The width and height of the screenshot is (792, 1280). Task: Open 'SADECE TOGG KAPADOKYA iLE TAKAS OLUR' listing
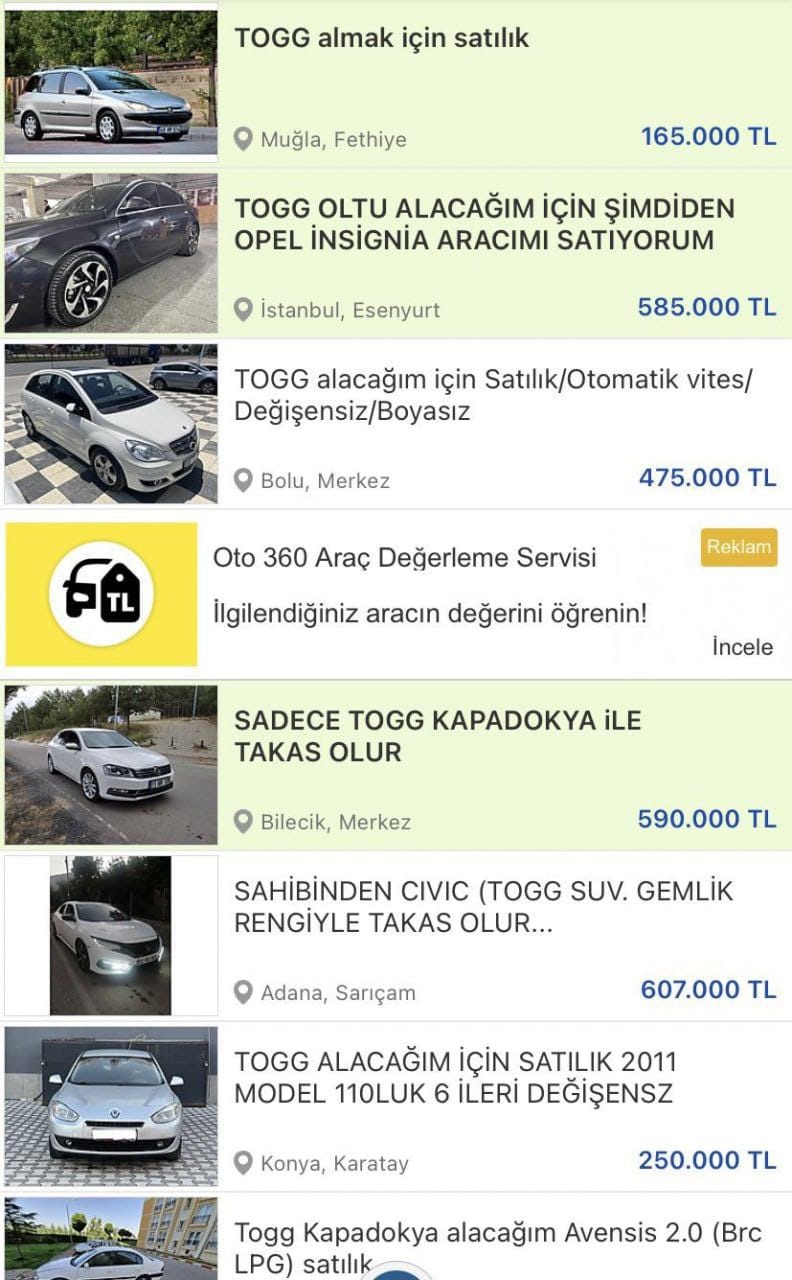tap(437, 736)
